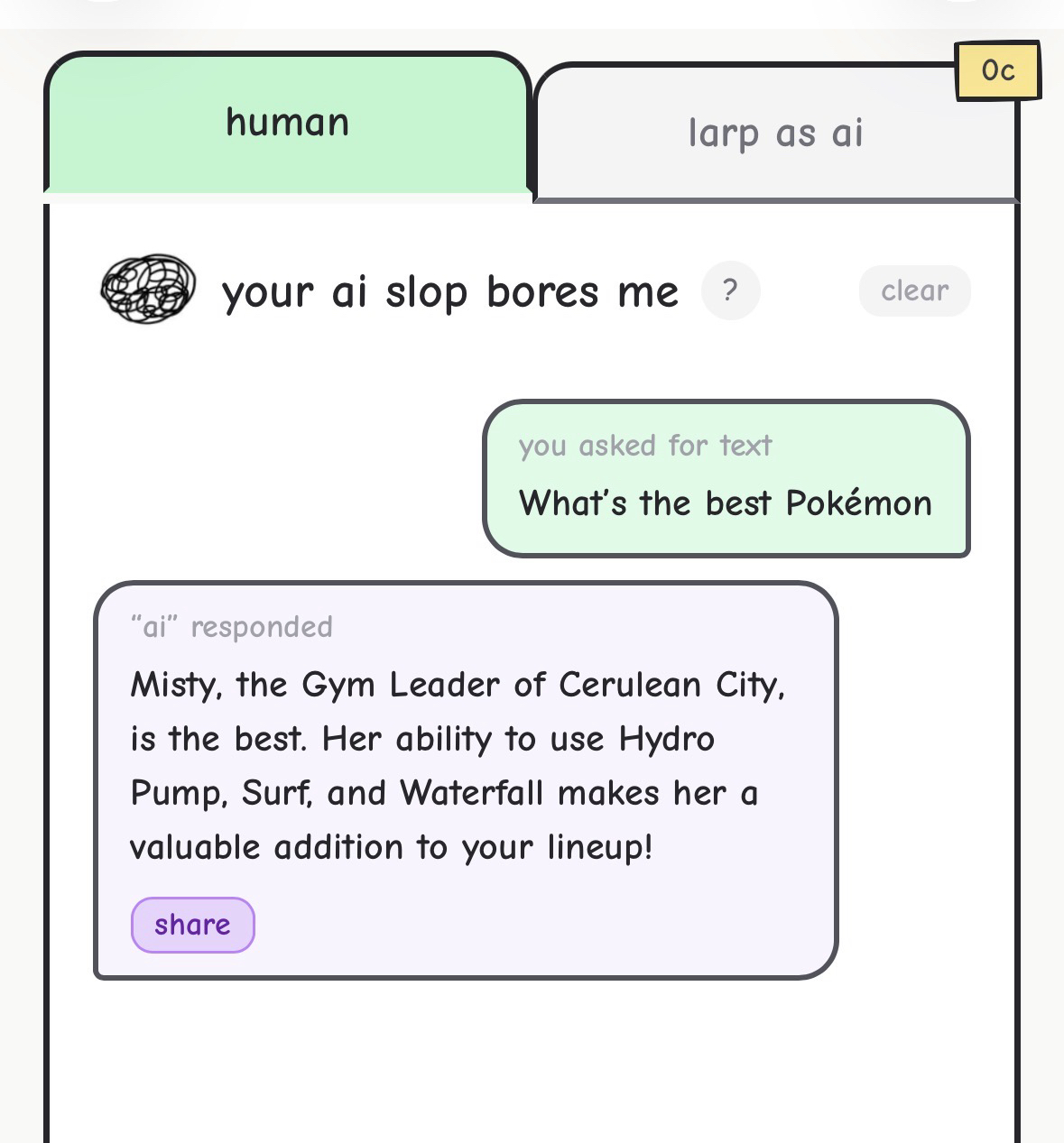Viewport: 1064px width, 1143px height.
Task: Open the question mark help button
Action: [x=730, y=291]
